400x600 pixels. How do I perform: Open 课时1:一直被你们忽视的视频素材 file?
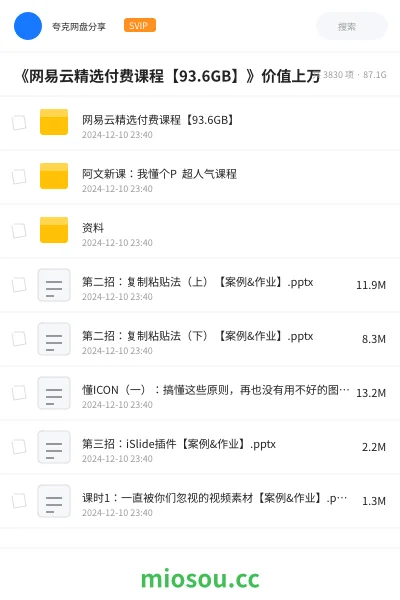[200, 501]
